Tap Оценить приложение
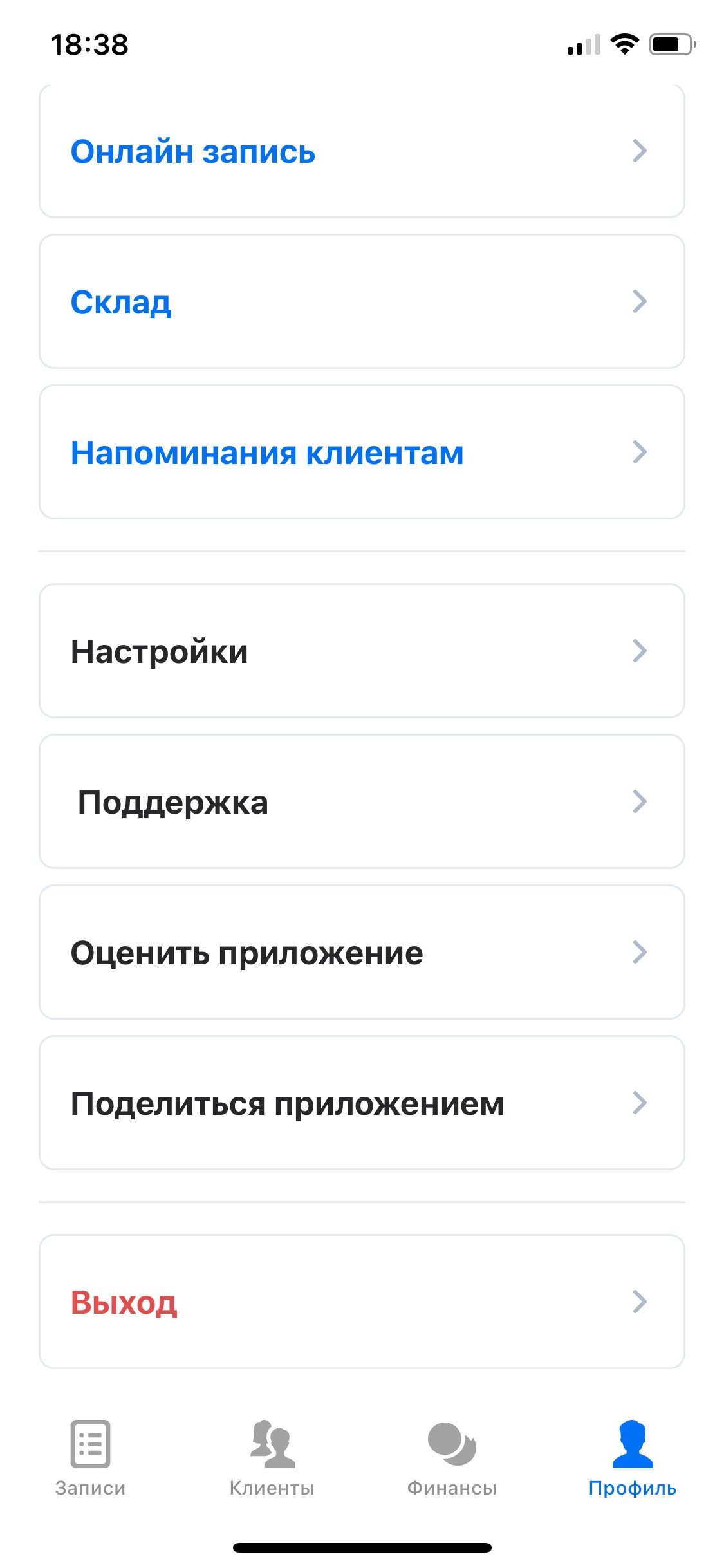Image resolution: width=724 pixels, height=1568 pixels. pyautogui.click(x=362, y=952)
